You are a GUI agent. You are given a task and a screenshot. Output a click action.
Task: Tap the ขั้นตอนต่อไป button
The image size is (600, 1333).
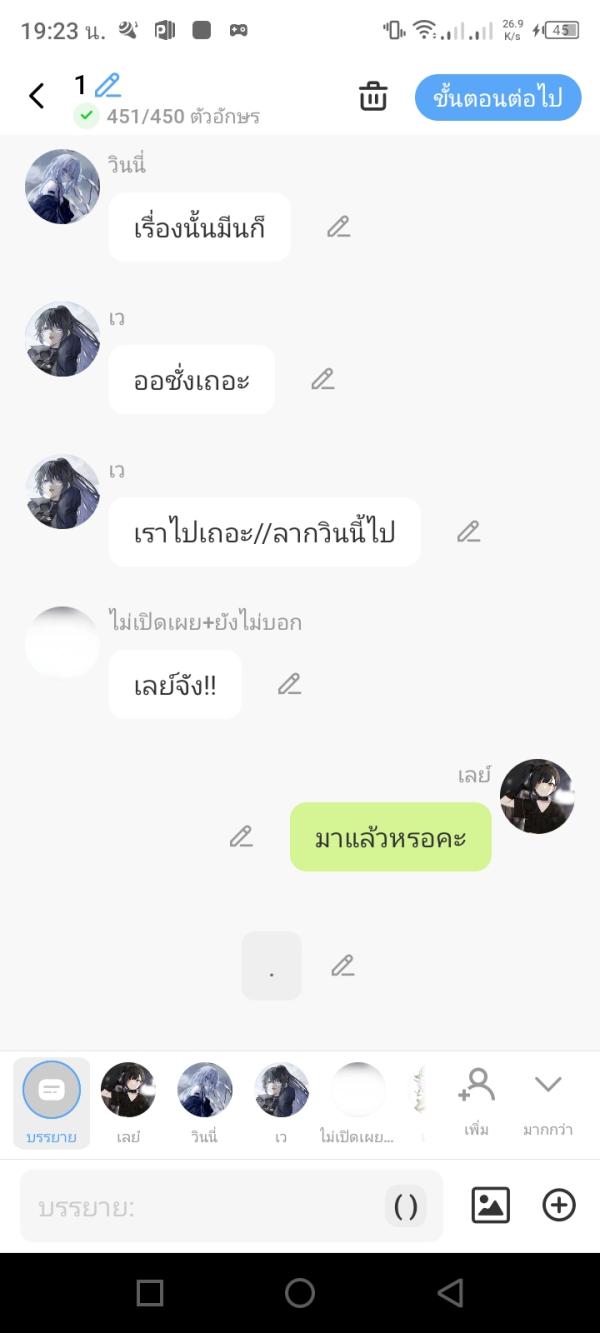coord(498,98)
